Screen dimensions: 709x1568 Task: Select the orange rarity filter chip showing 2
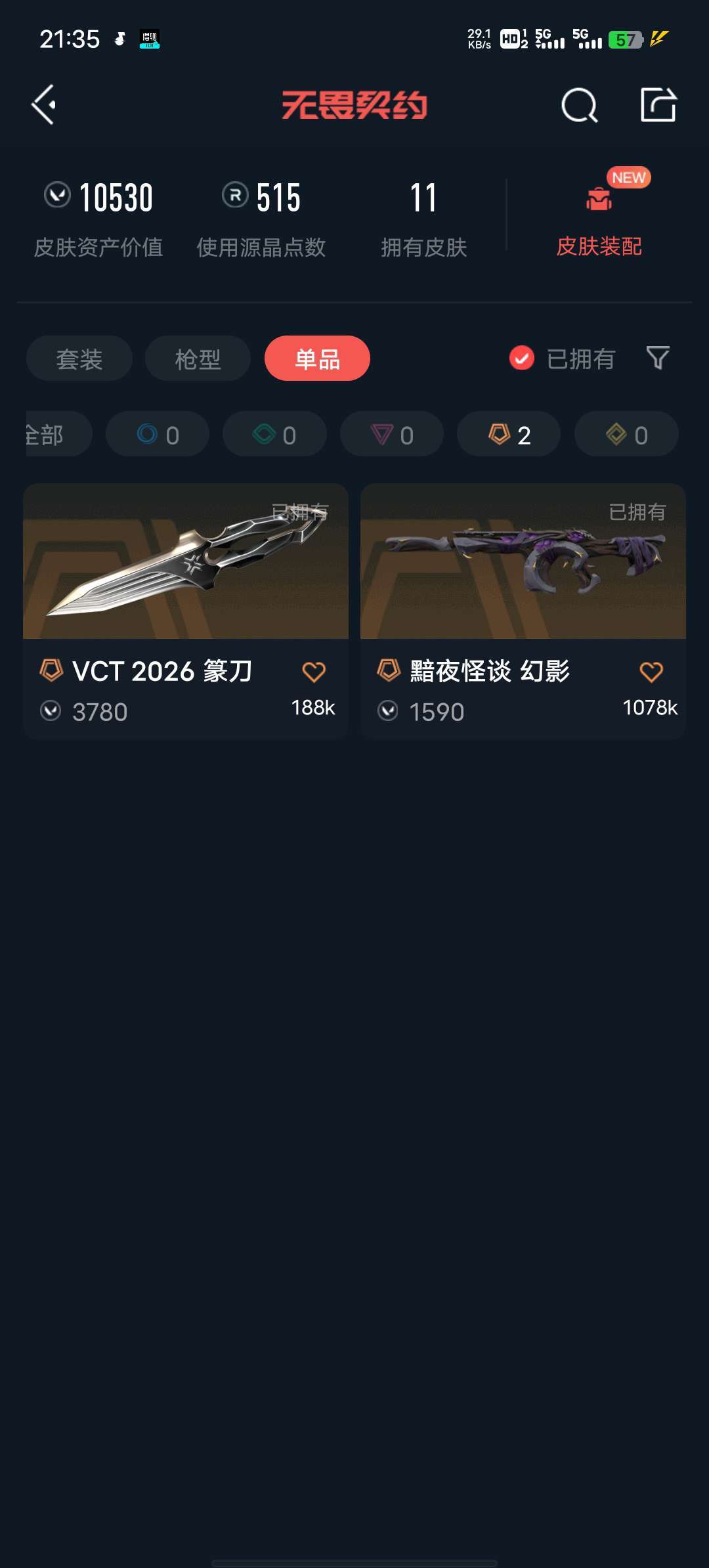click(x=509, y=433)
